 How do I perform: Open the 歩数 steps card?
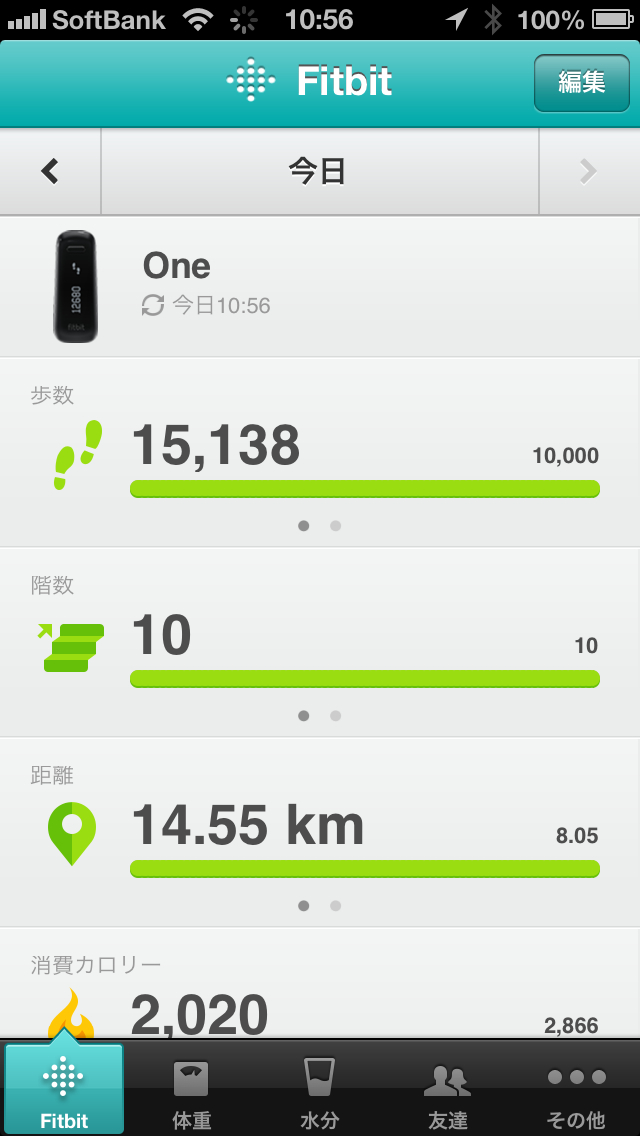click(320, 452)
